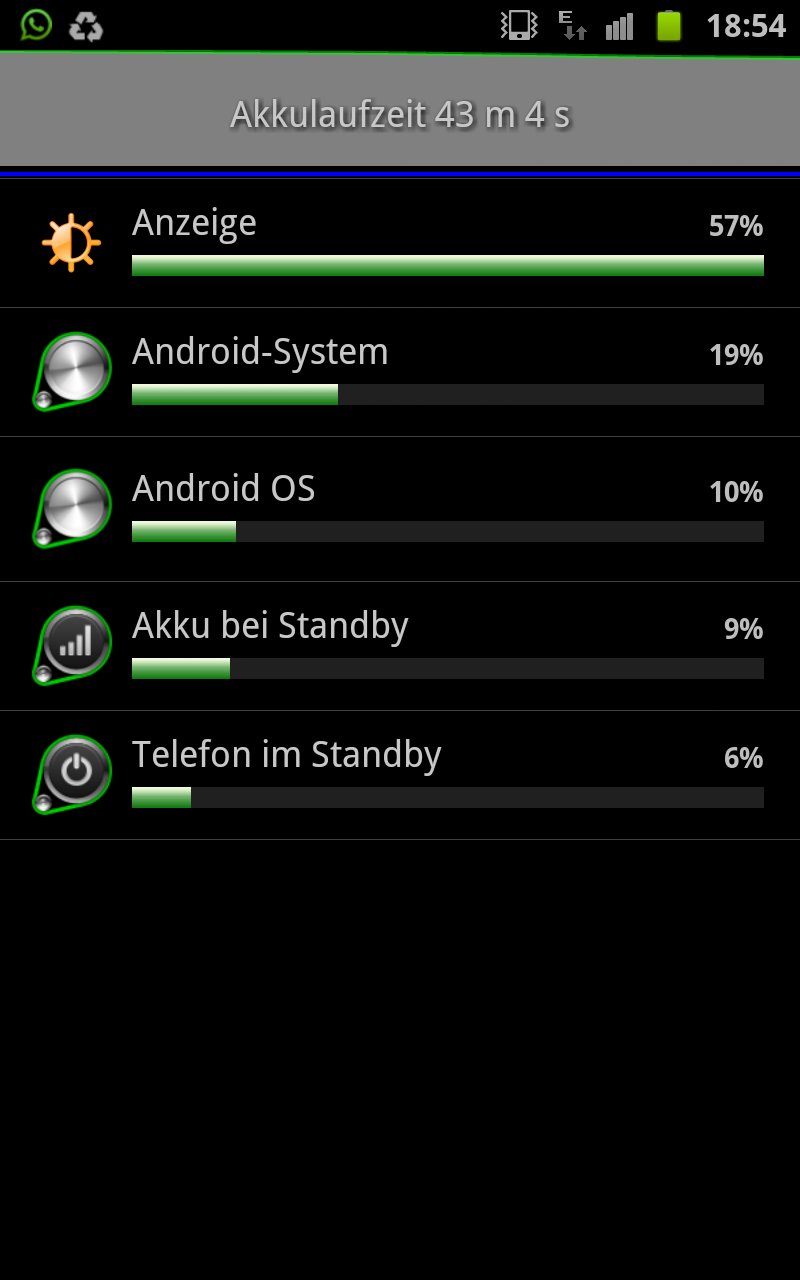Open Telefon im Standby usage details
The width and height of the screenshot is (800, 1280).
pyautogui.click(x=400, y=775)
